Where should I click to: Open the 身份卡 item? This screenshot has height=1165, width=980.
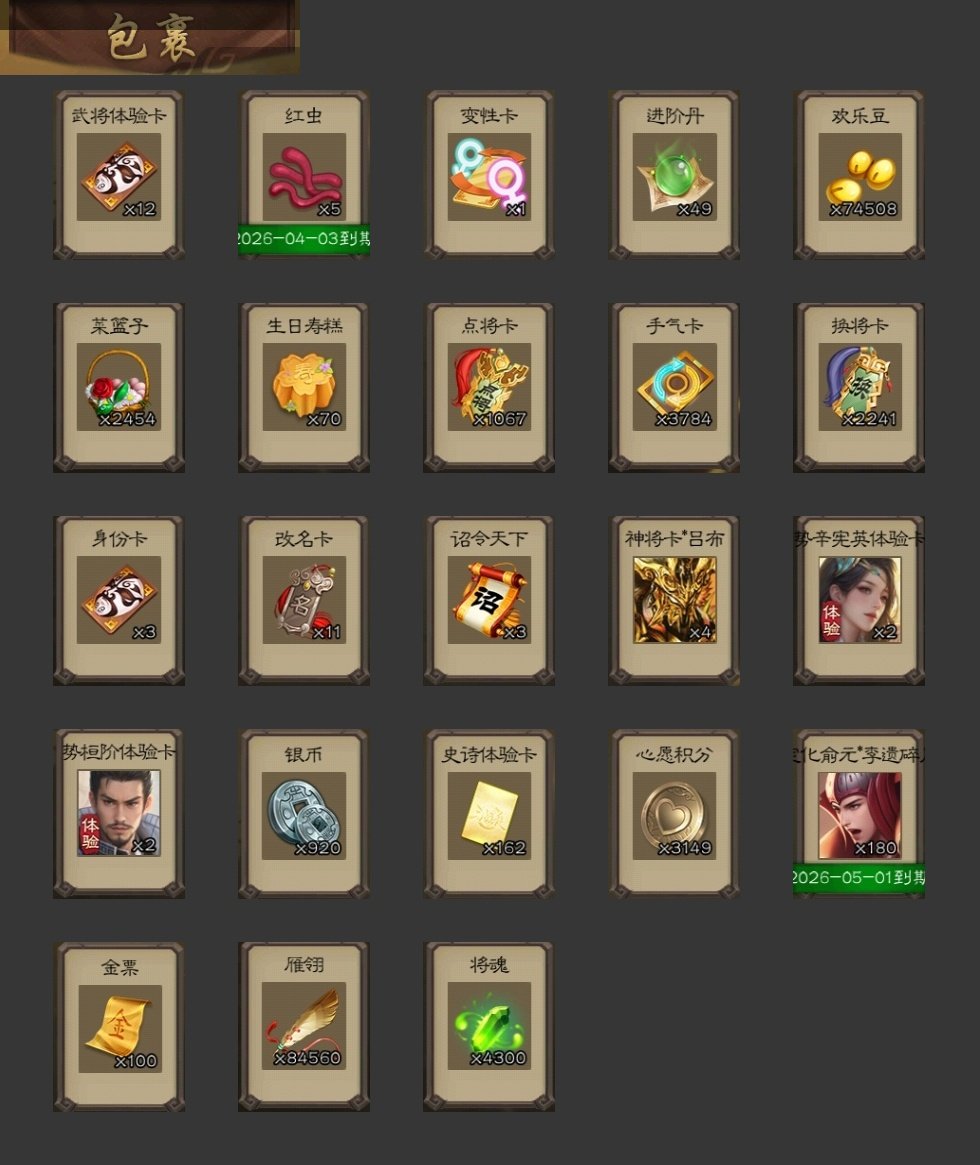(119, 600)
